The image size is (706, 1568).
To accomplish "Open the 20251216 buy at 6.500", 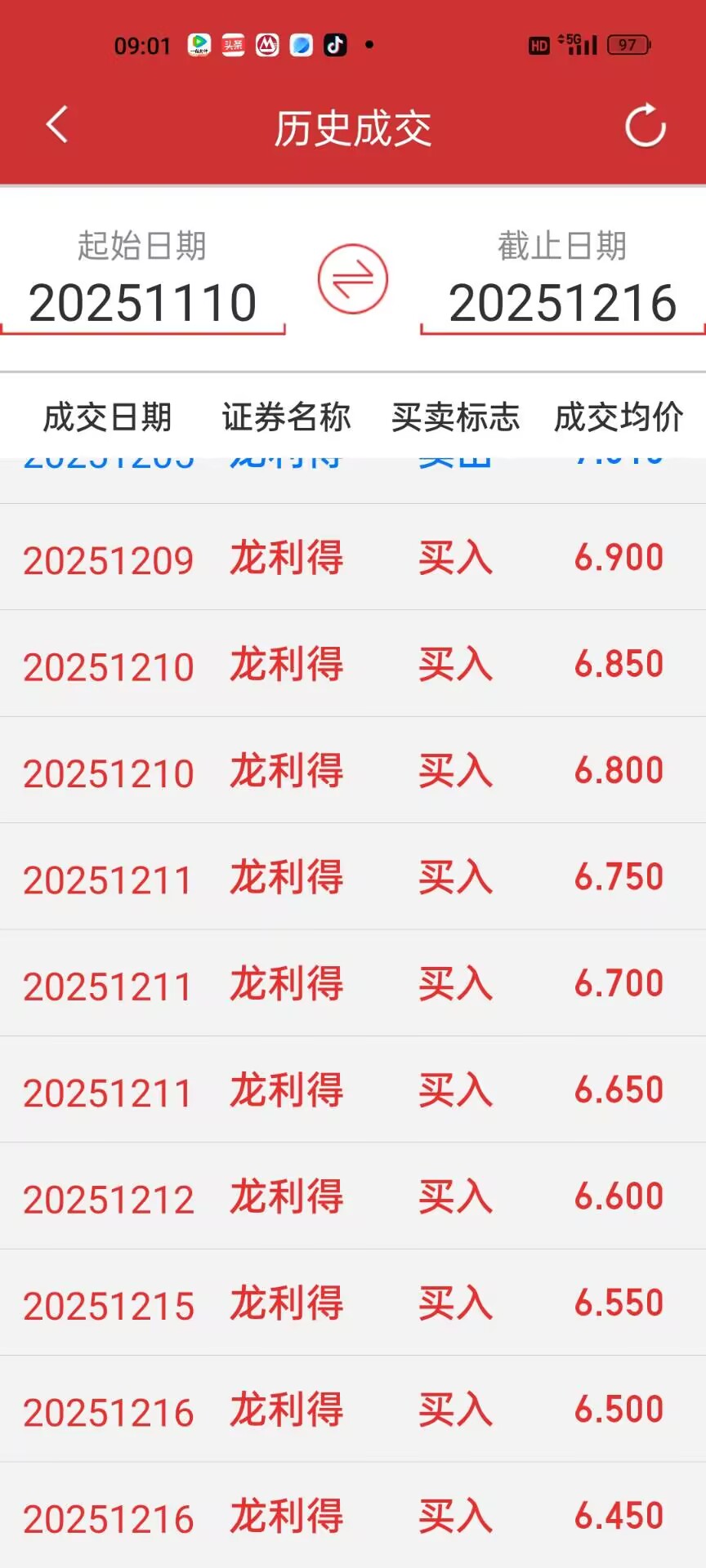I will point(353,1410).
